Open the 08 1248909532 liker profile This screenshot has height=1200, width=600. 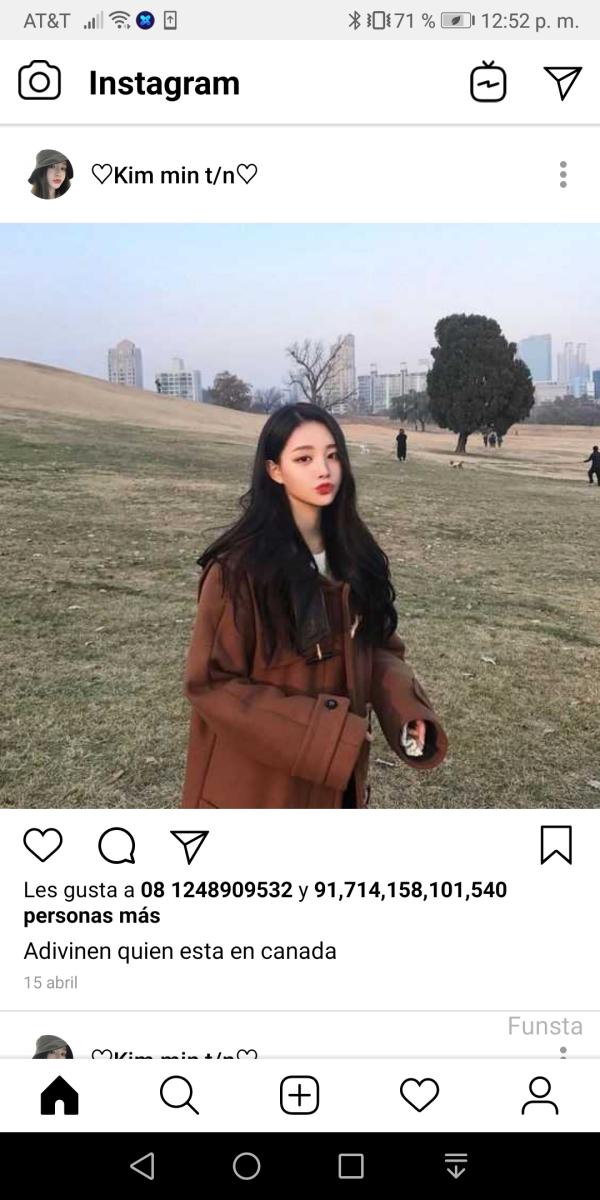point(216,890)
